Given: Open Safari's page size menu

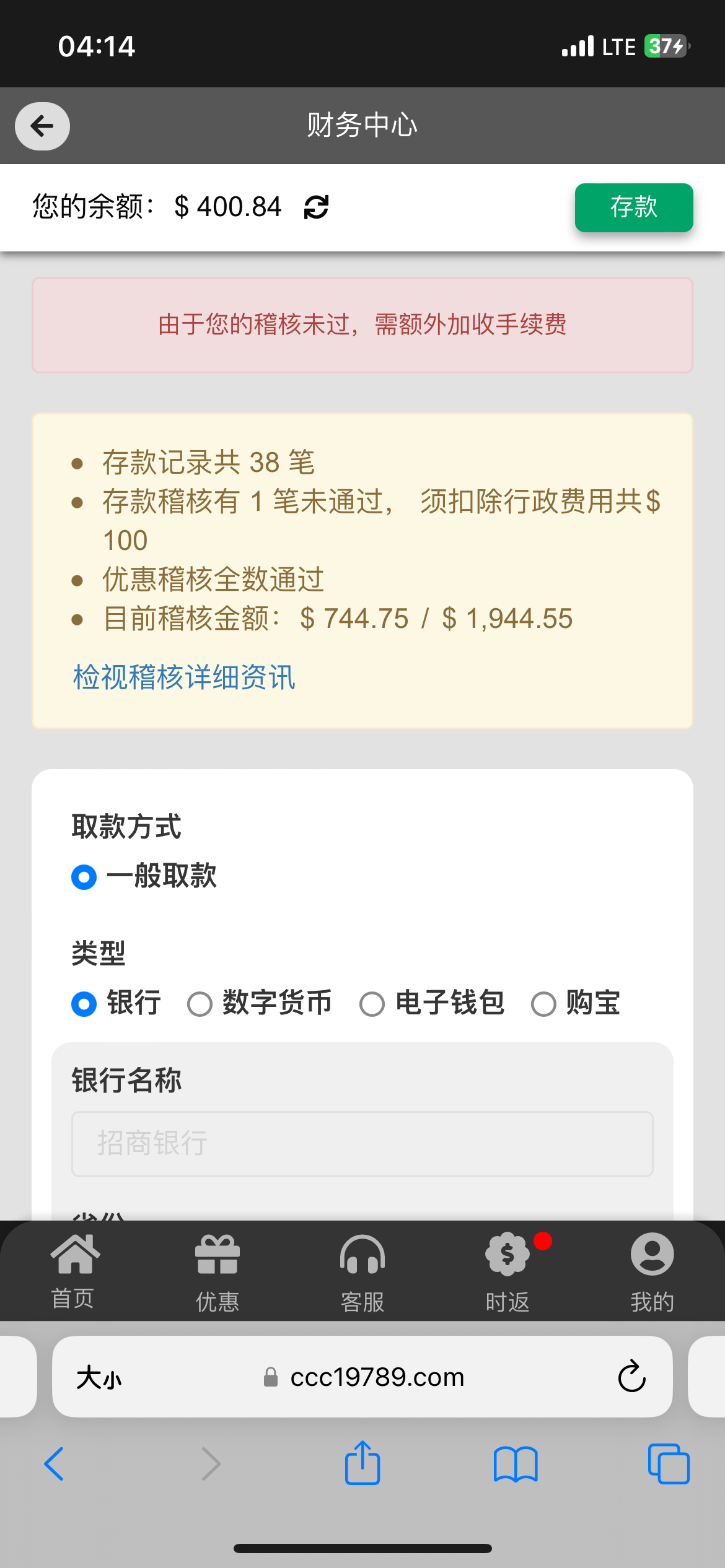Looking at the screenshot, I should tap(99, 1378).
